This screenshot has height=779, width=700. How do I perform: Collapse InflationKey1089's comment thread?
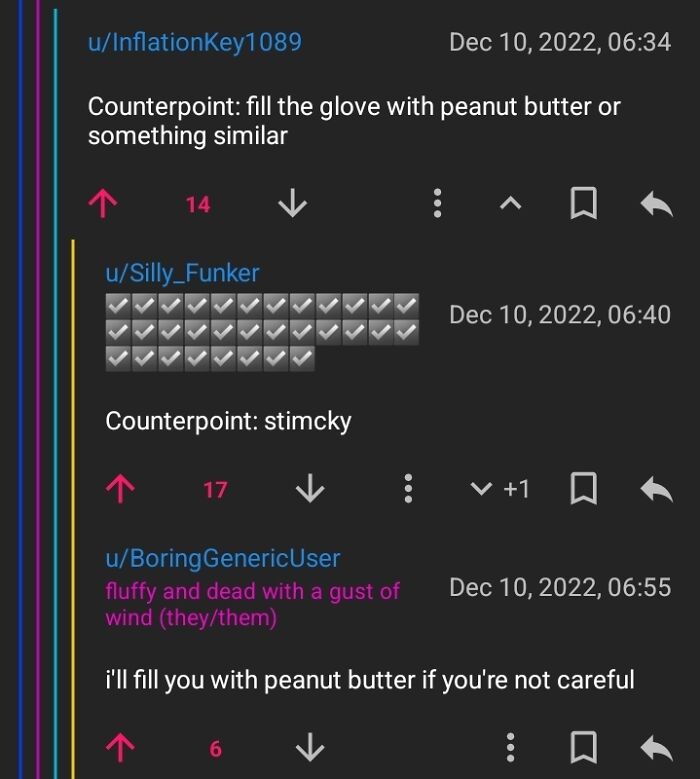(x=510, y=205)
